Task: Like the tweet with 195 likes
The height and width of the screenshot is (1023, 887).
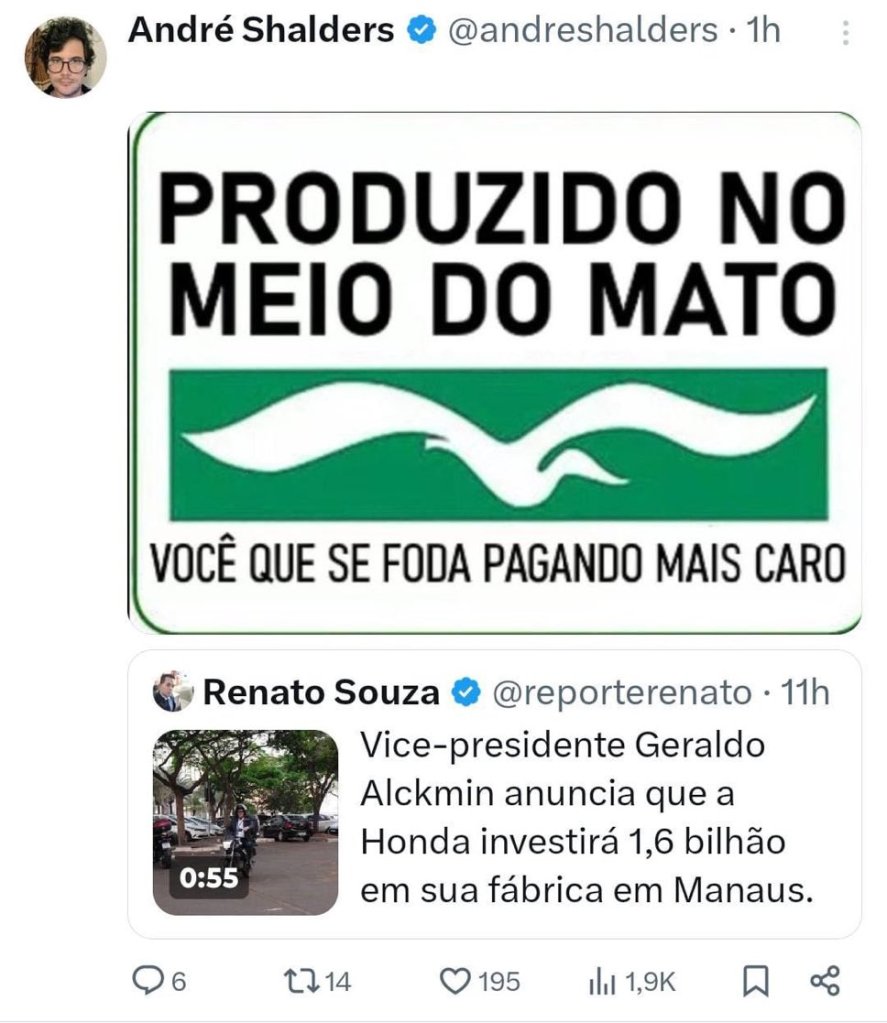Action: (x=455, y=981)
